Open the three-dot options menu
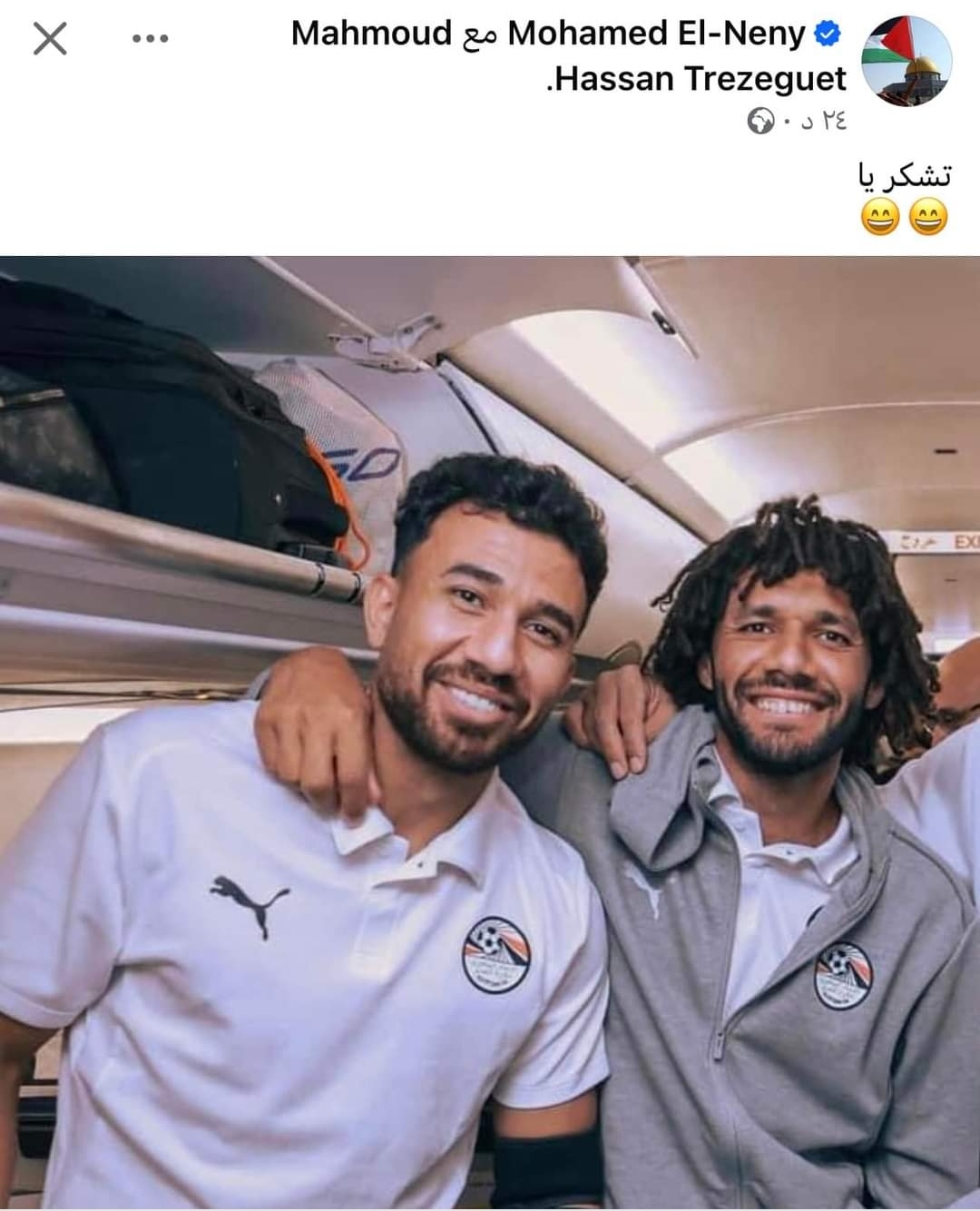 (150, 38)
